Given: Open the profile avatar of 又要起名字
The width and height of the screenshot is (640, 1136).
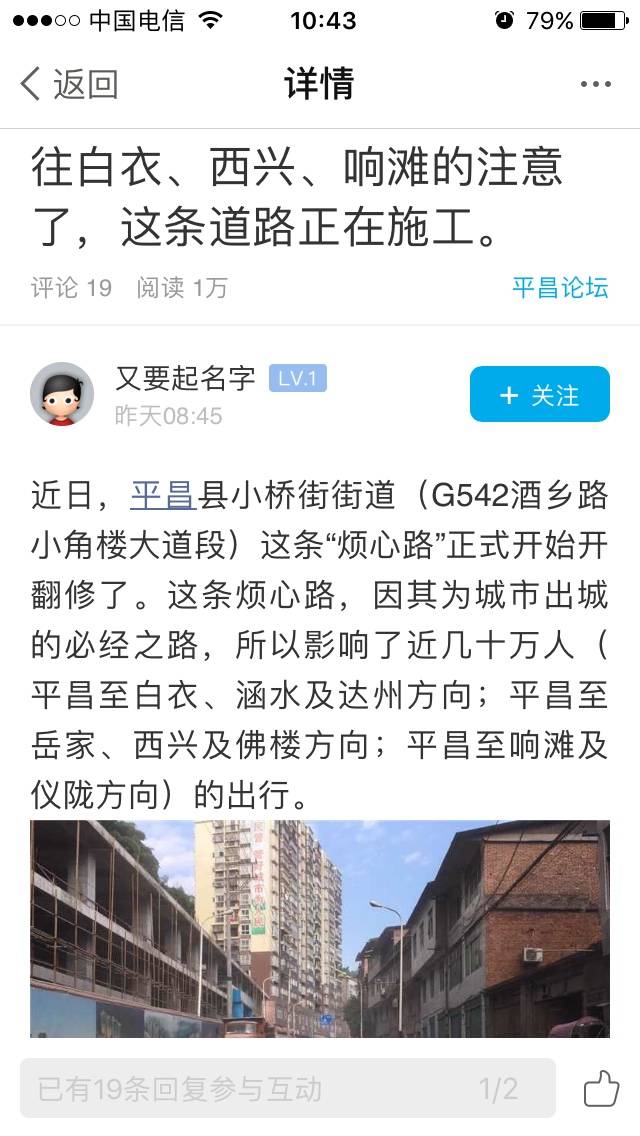Looking at the screenshot, I should pyautogui.click(x=62, y=394).
